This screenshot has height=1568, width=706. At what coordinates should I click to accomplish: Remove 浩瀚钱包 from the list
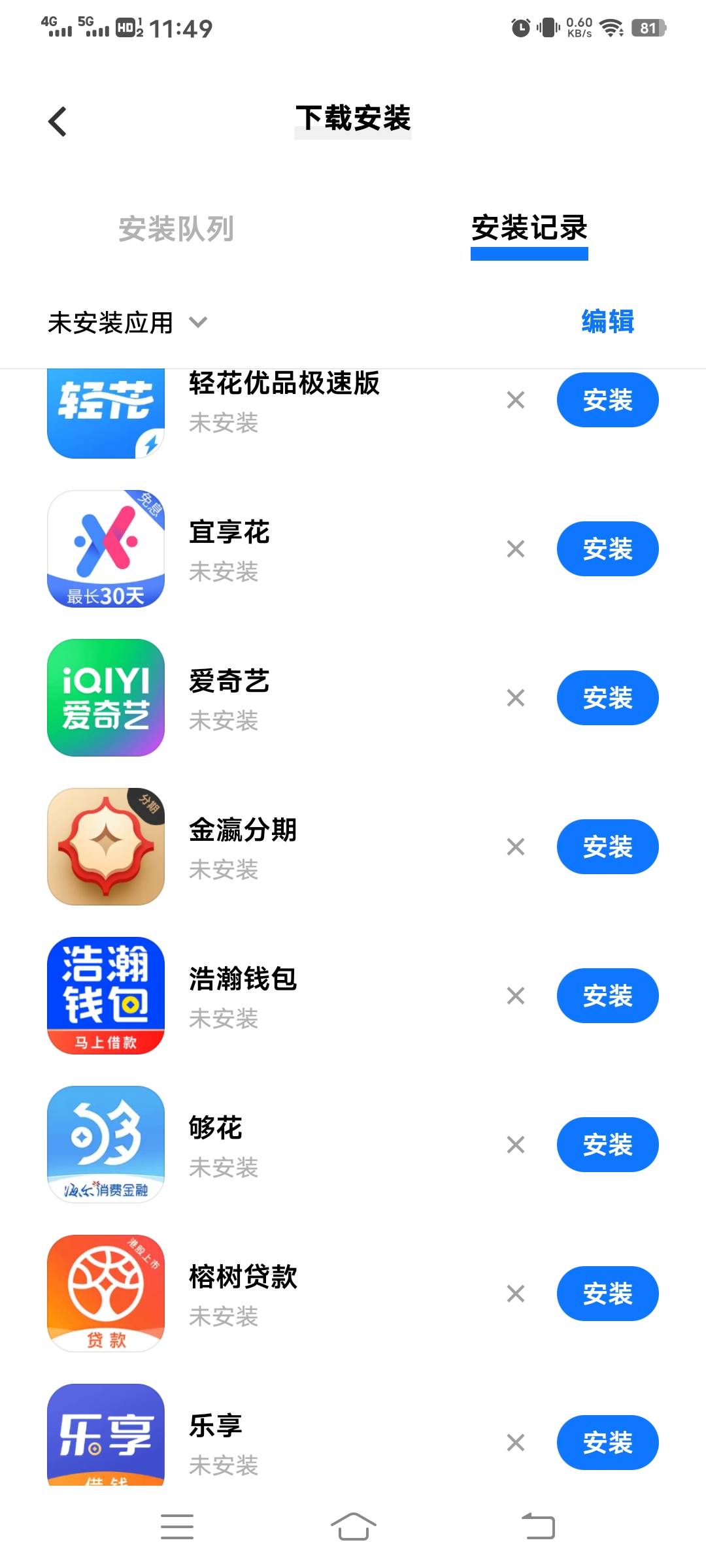516,996
